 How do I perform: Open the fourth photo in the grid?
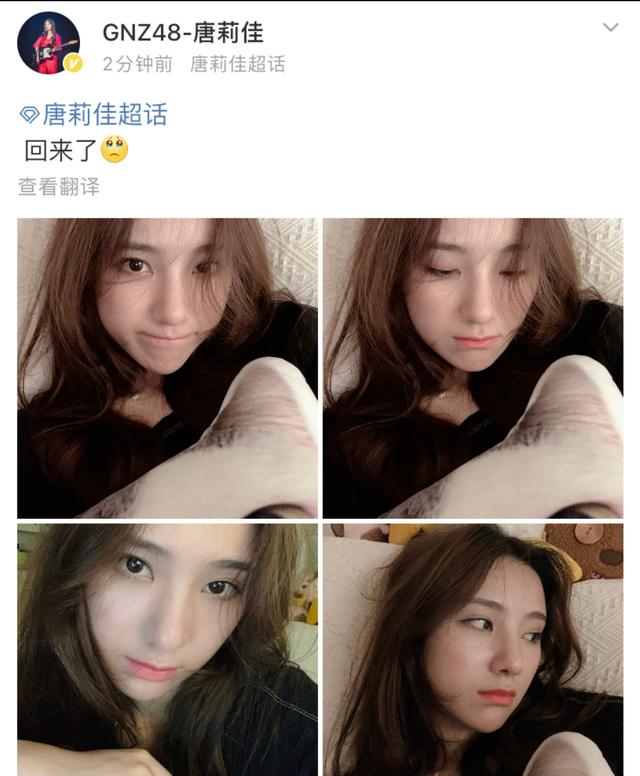pyautogui.click(x=473, y=649)
